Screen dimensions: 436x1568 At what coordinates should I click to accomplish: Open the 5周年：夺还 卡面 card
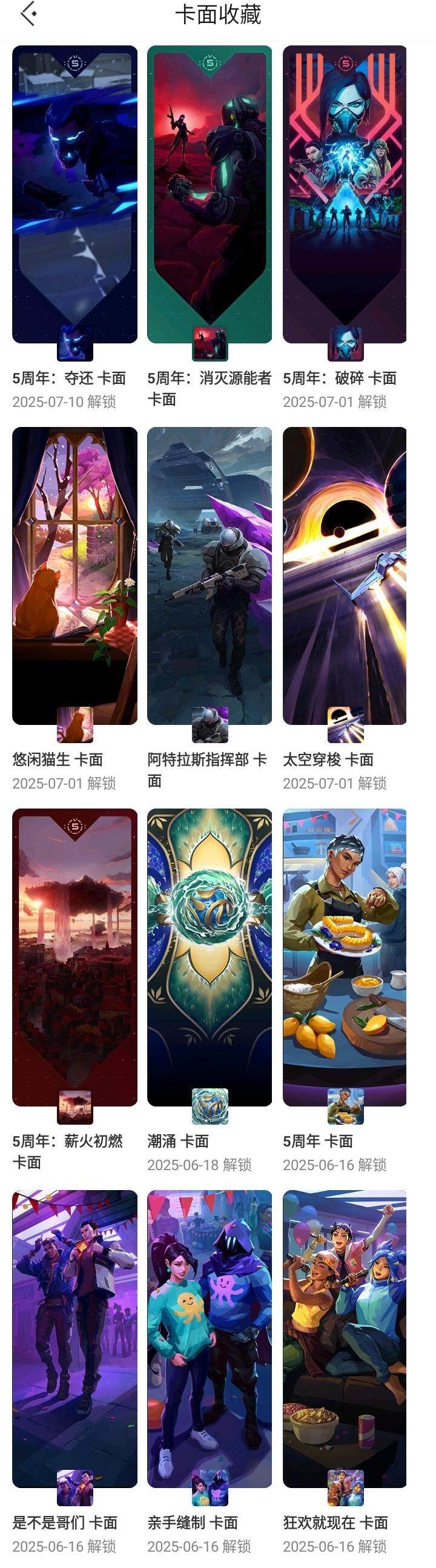(74, 195)
